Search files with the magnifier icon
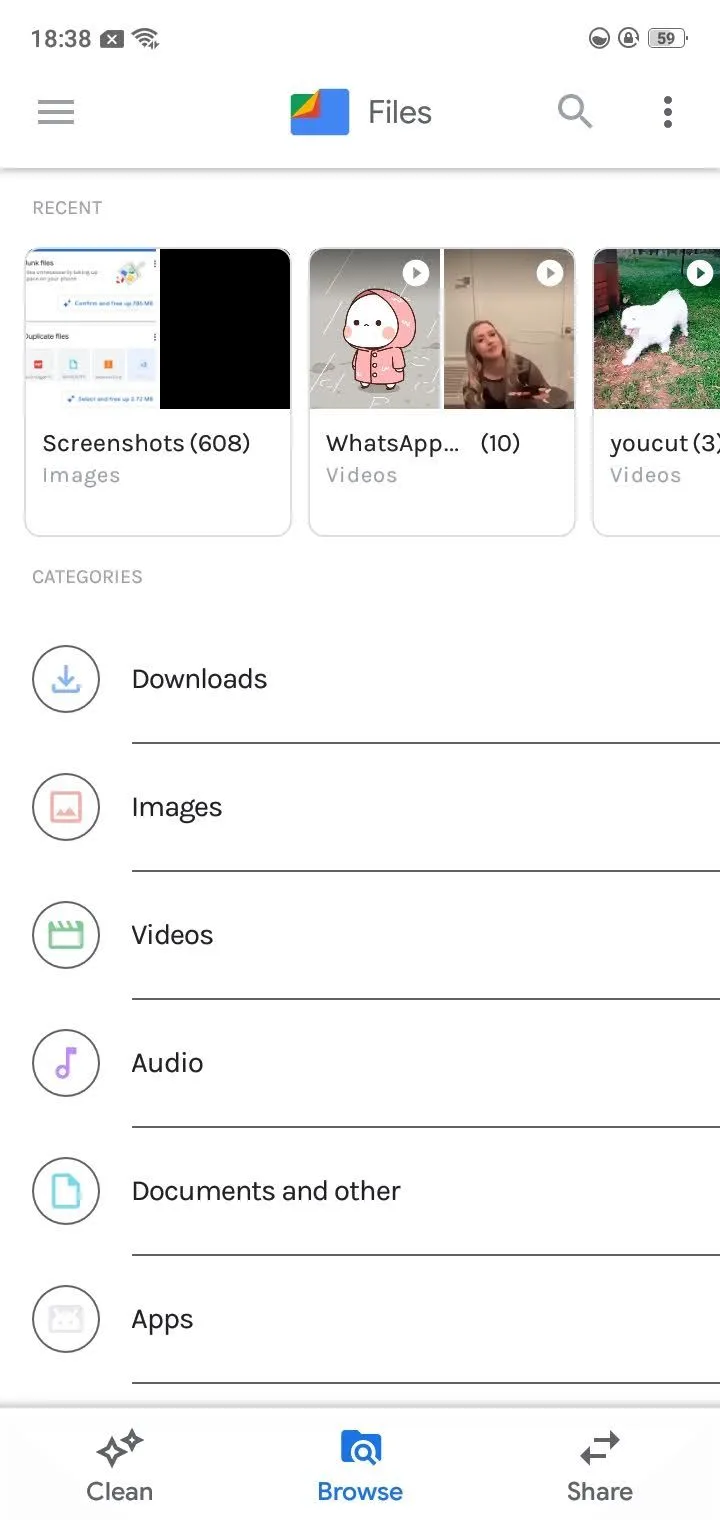Image resolution: width=720 pixels, height=1520 pixels. point(574,112)
